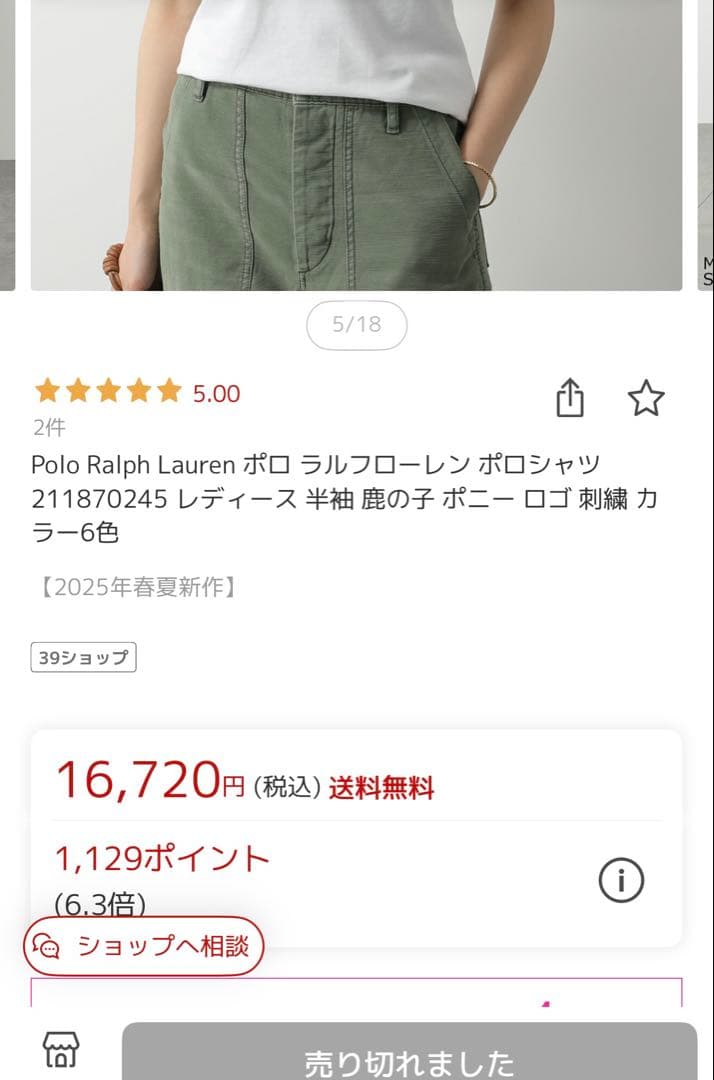Image resolution: width=714 pixels, height=1080 pixels.
Task: Add product to favorites with star icon
Action: click(645, 398)
